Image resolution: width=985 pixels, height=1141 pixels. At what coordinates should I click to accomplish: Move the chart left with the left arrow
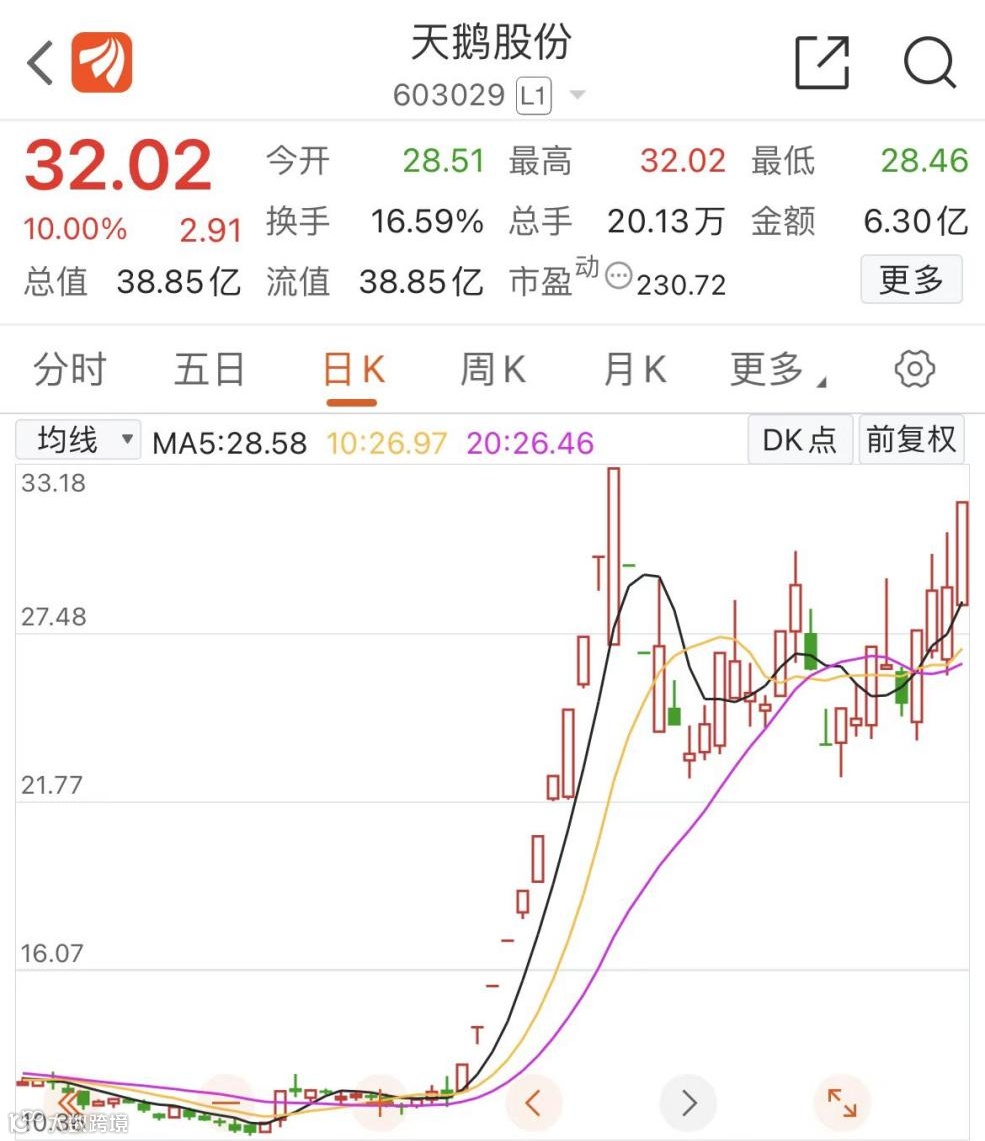[533, 1103]
